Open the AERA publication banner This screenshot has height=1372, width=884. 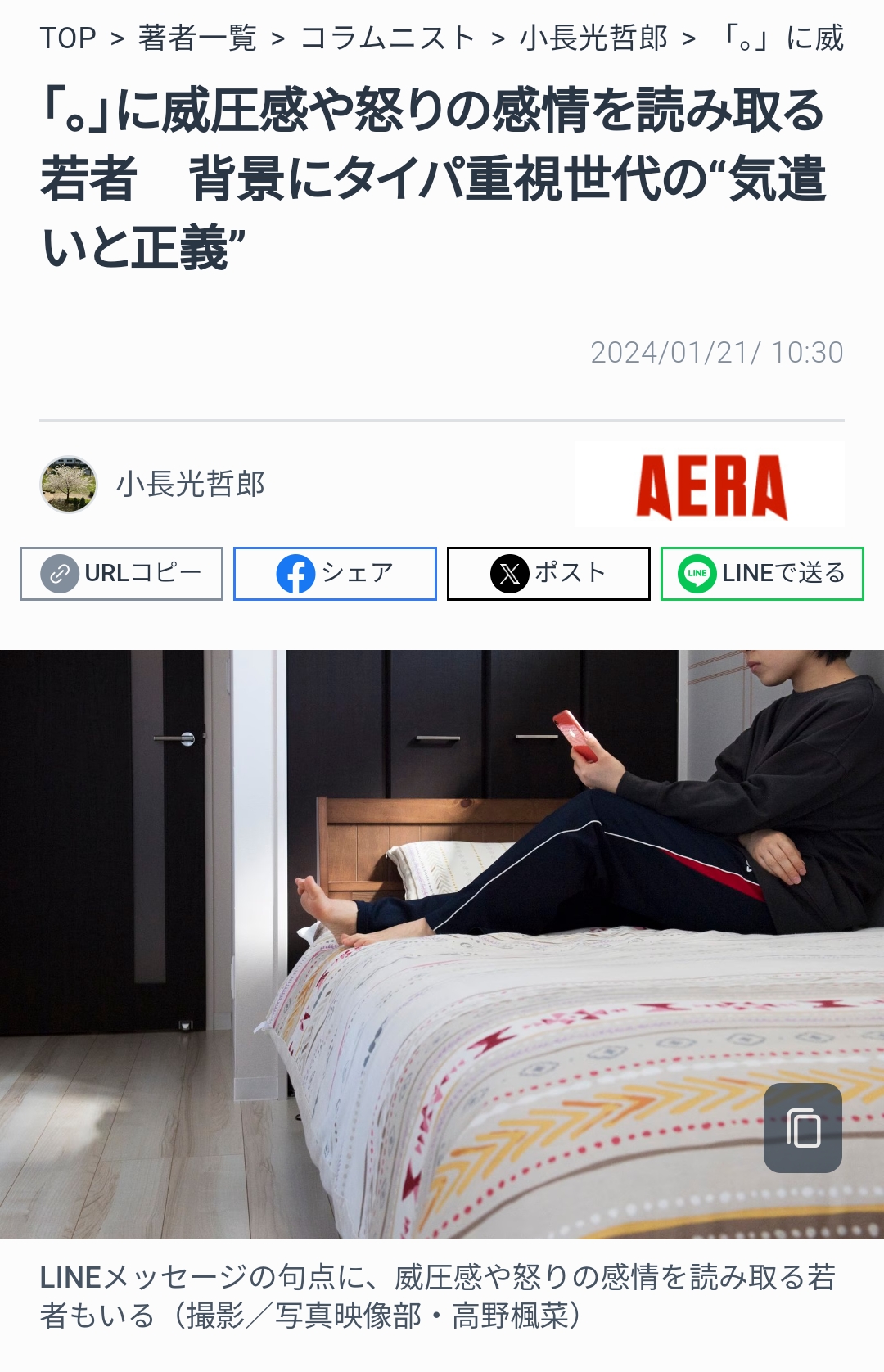tap(710, 485)
